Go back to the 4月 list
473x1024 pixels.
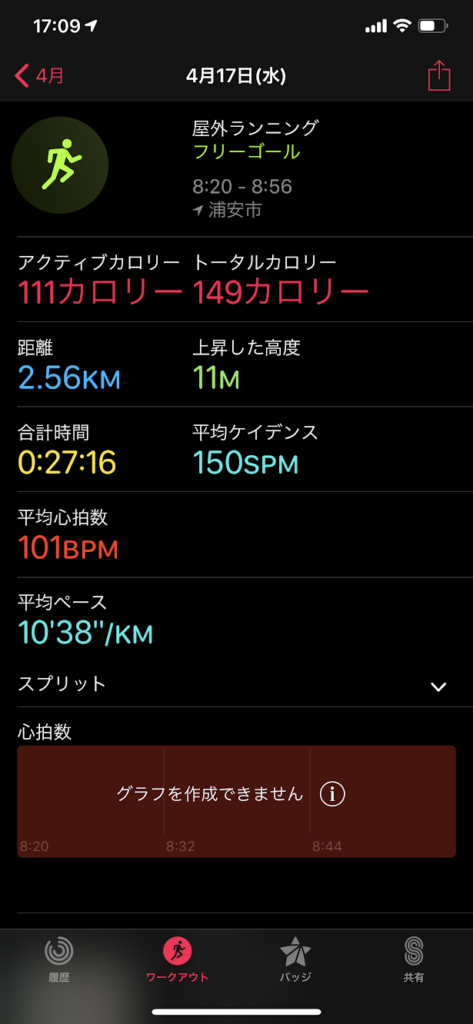pyautogui.click(x=39, y=76)
